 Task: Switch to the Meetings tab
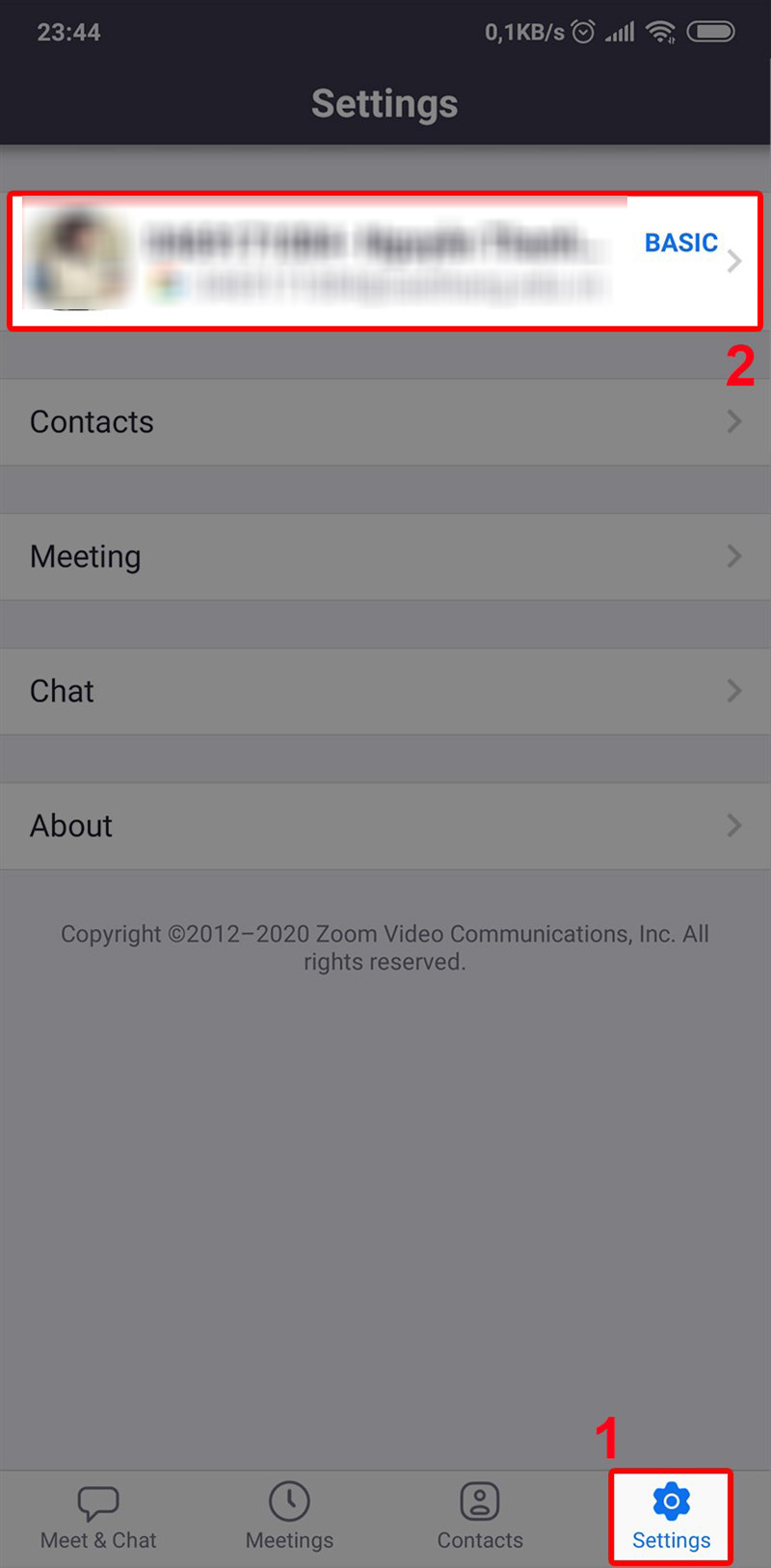289,1517
